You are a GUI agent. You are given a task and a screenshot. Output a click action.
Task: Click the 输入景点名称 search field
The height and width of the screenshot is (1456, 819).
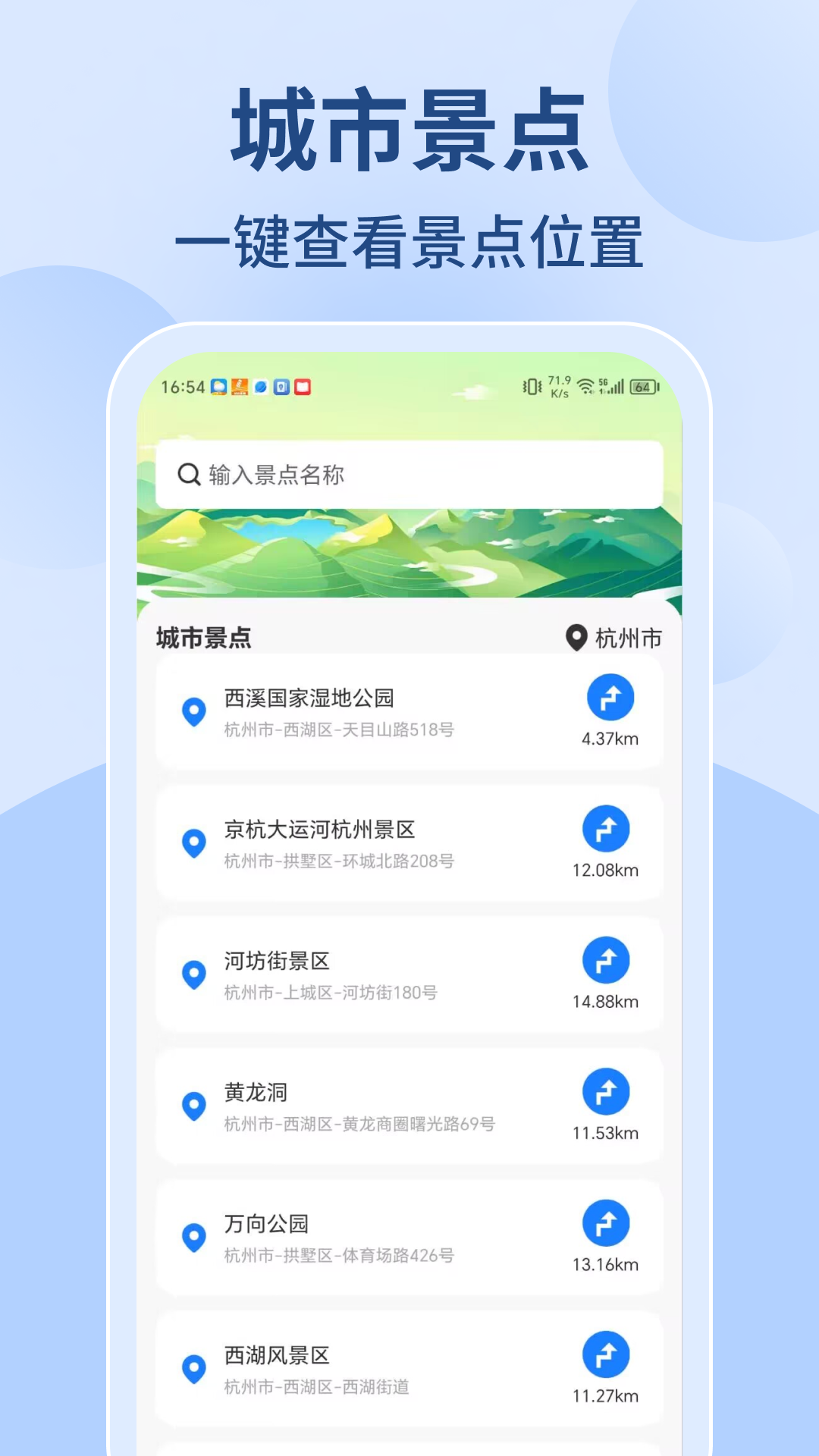point(409,473)
